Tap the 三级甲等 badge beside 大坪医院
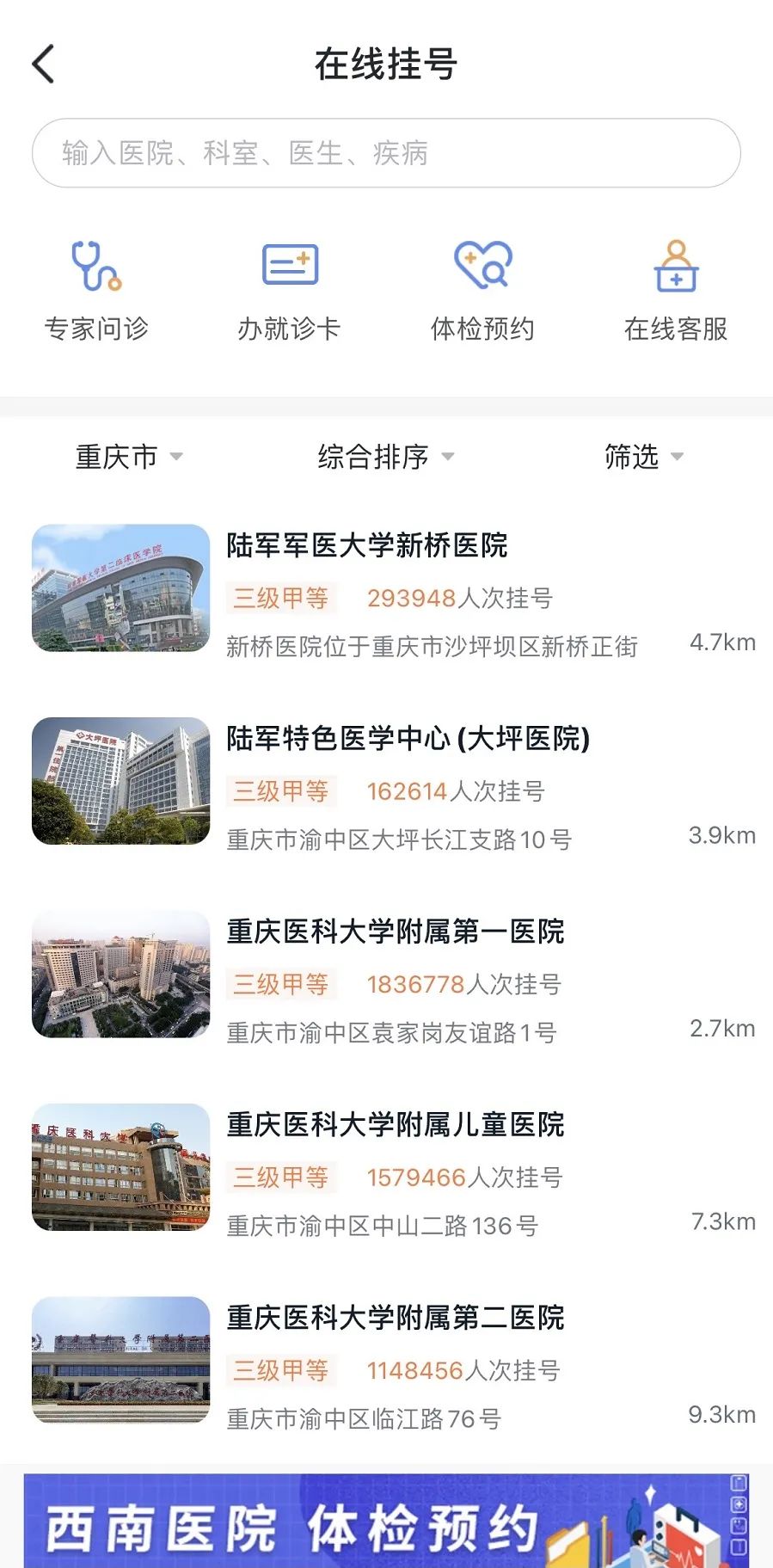Screen dimensions: 773x1568 [282, 791]
